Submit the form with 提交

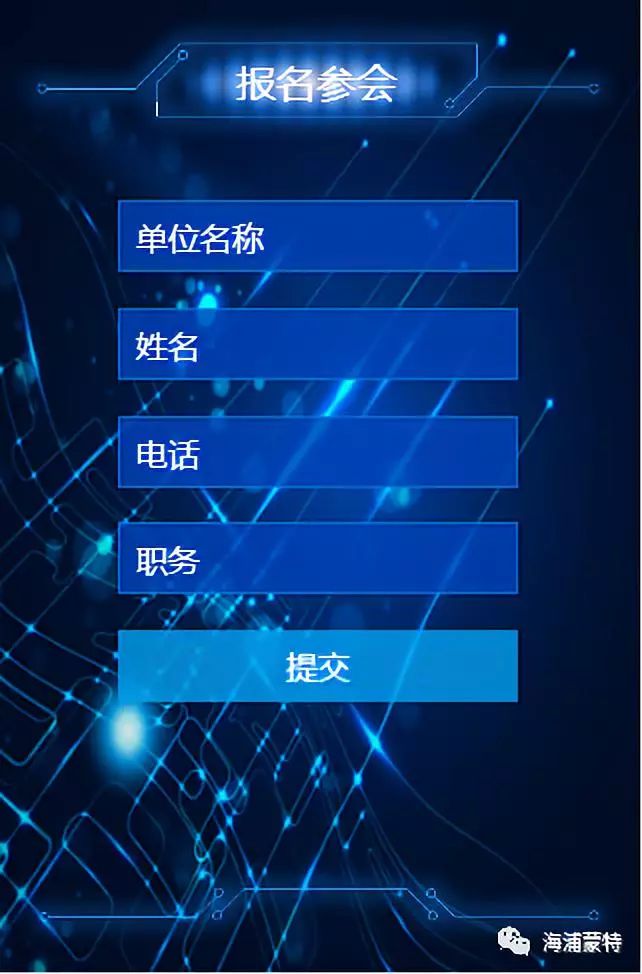[317, 666]
